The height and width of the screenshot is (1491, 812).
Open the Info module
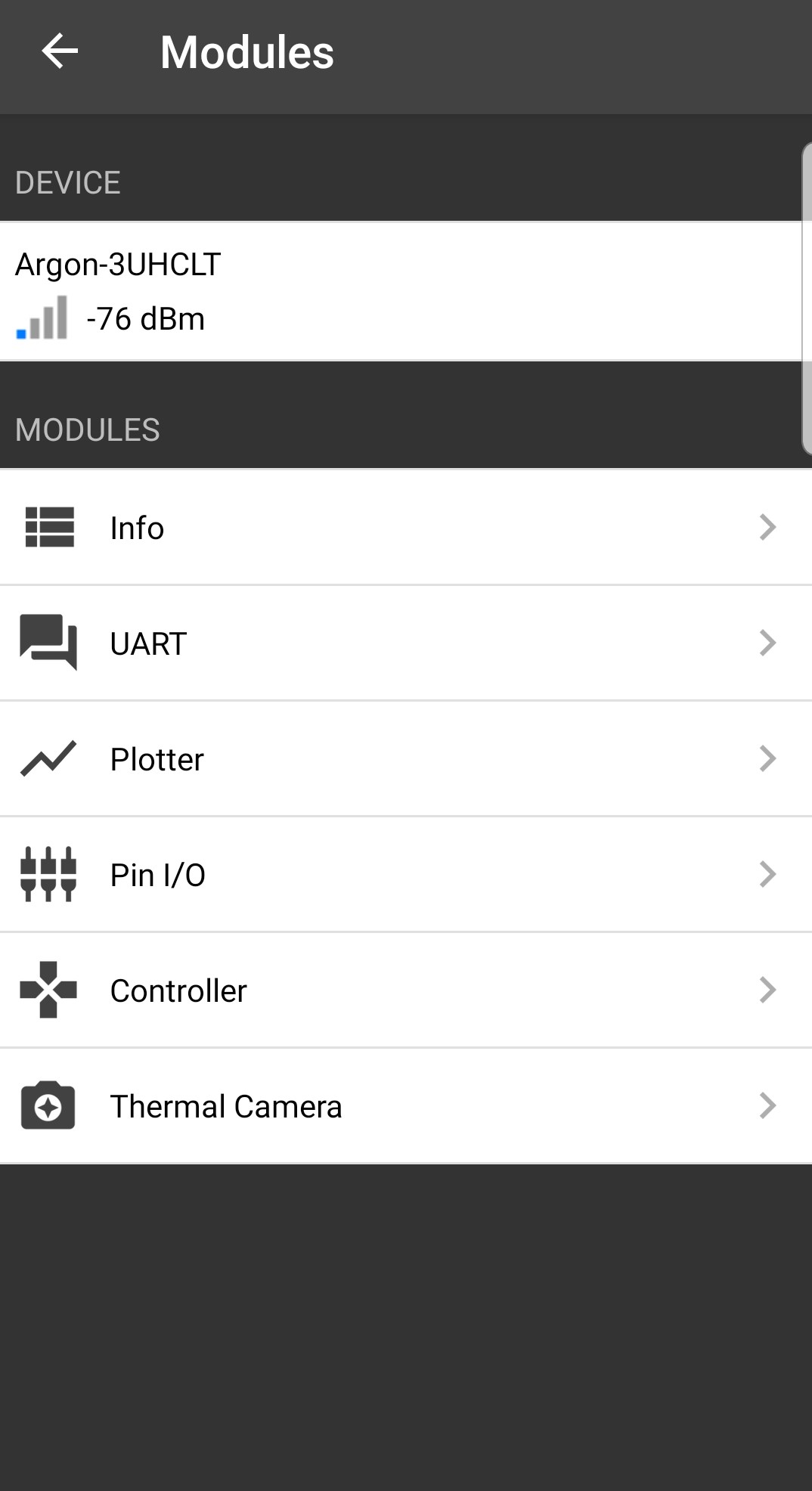coord(406,527)
